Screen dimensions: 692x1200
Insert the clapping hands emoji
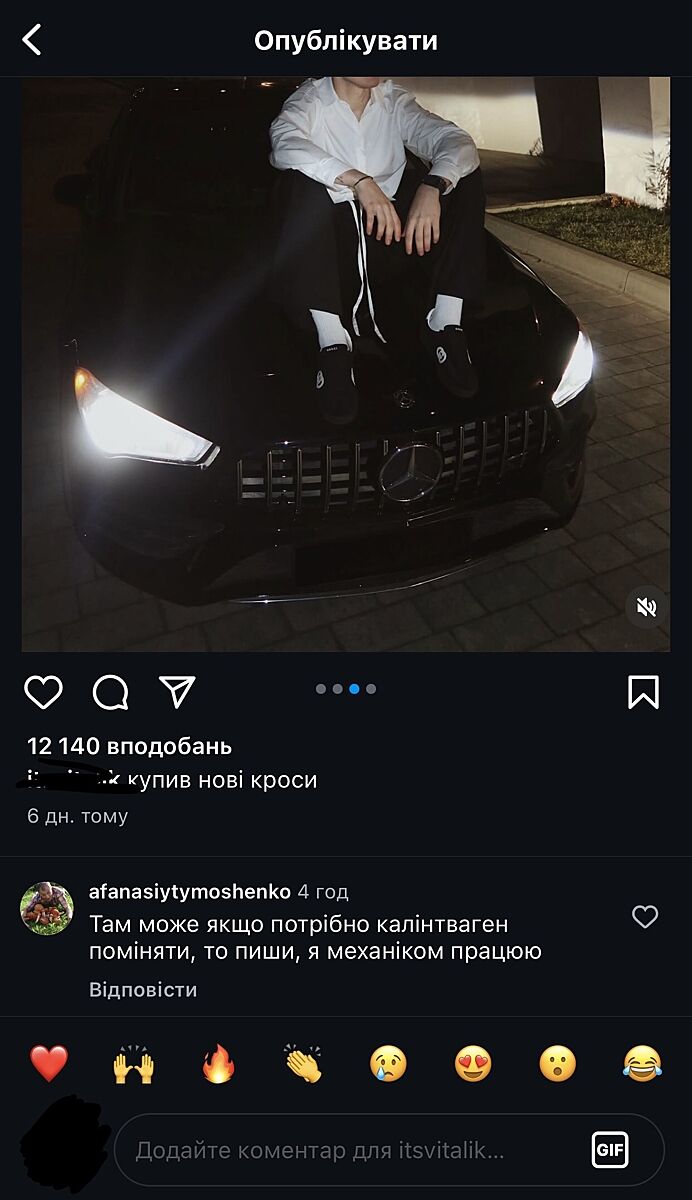click(x=303, y=1063)
